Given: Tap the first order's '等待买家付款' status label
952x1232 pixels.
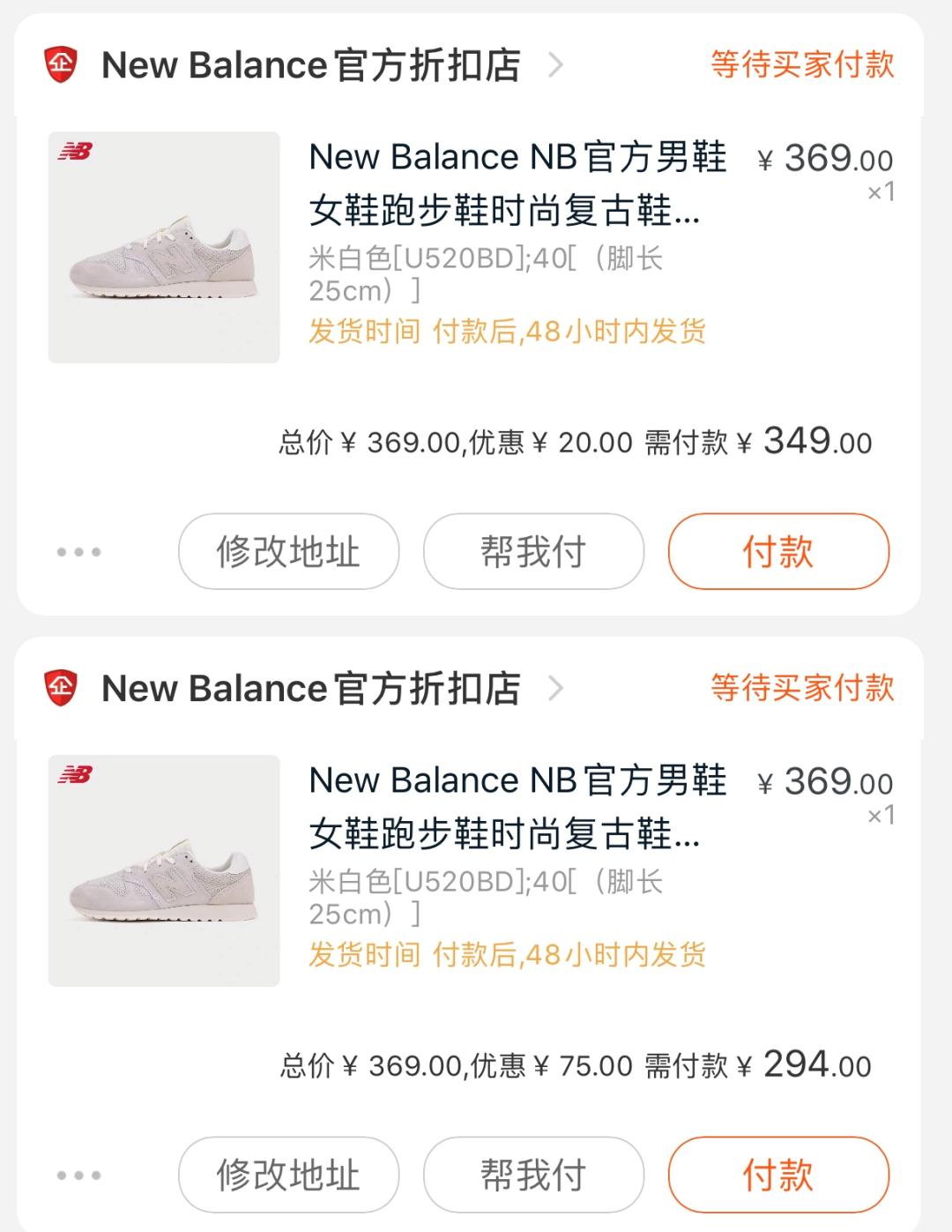Looking at the screenshot, I should pos(803,64).
